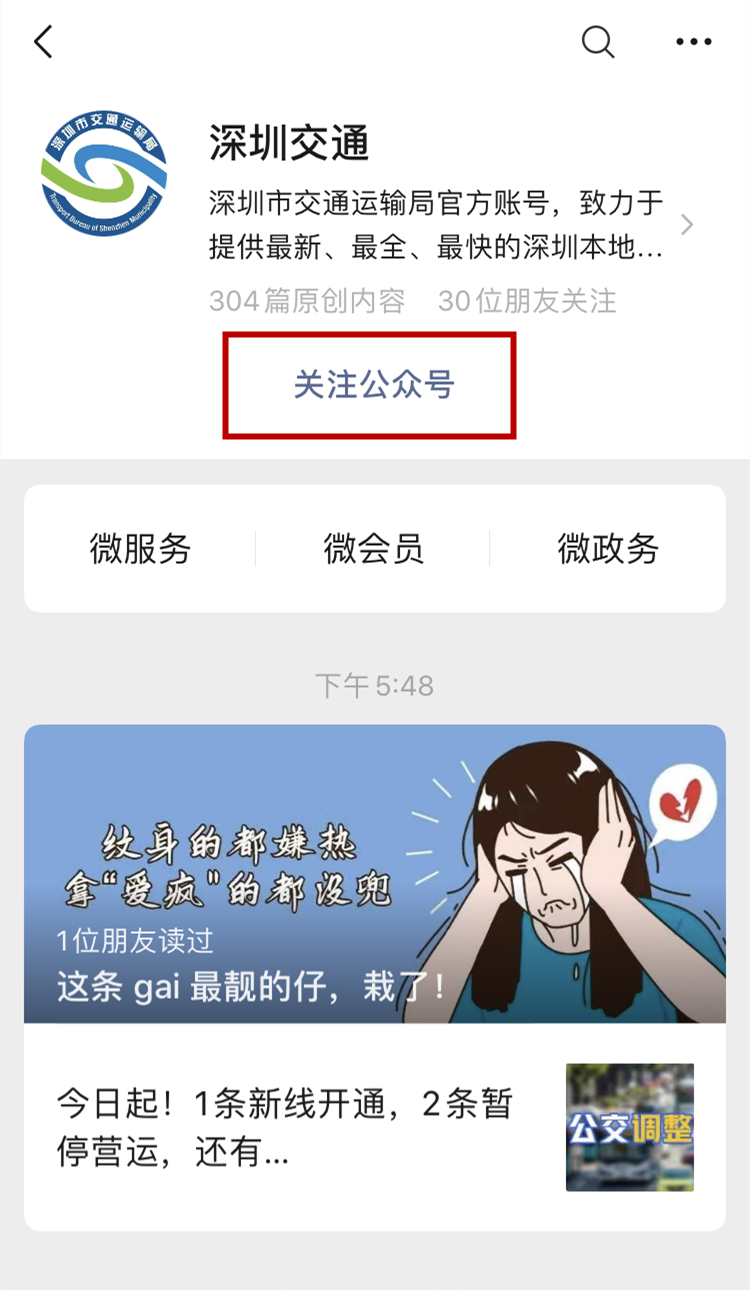Go back using the back arrow
The height and width of the screenshot is (1291, 750).
[43, 42]
